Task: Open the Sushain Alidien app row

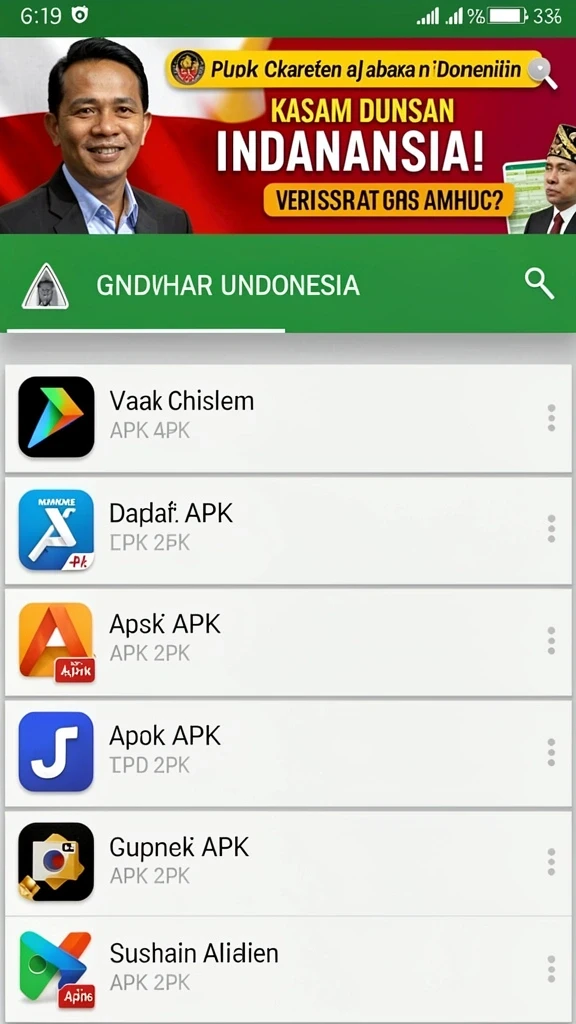Action: (x=288, y=970)
